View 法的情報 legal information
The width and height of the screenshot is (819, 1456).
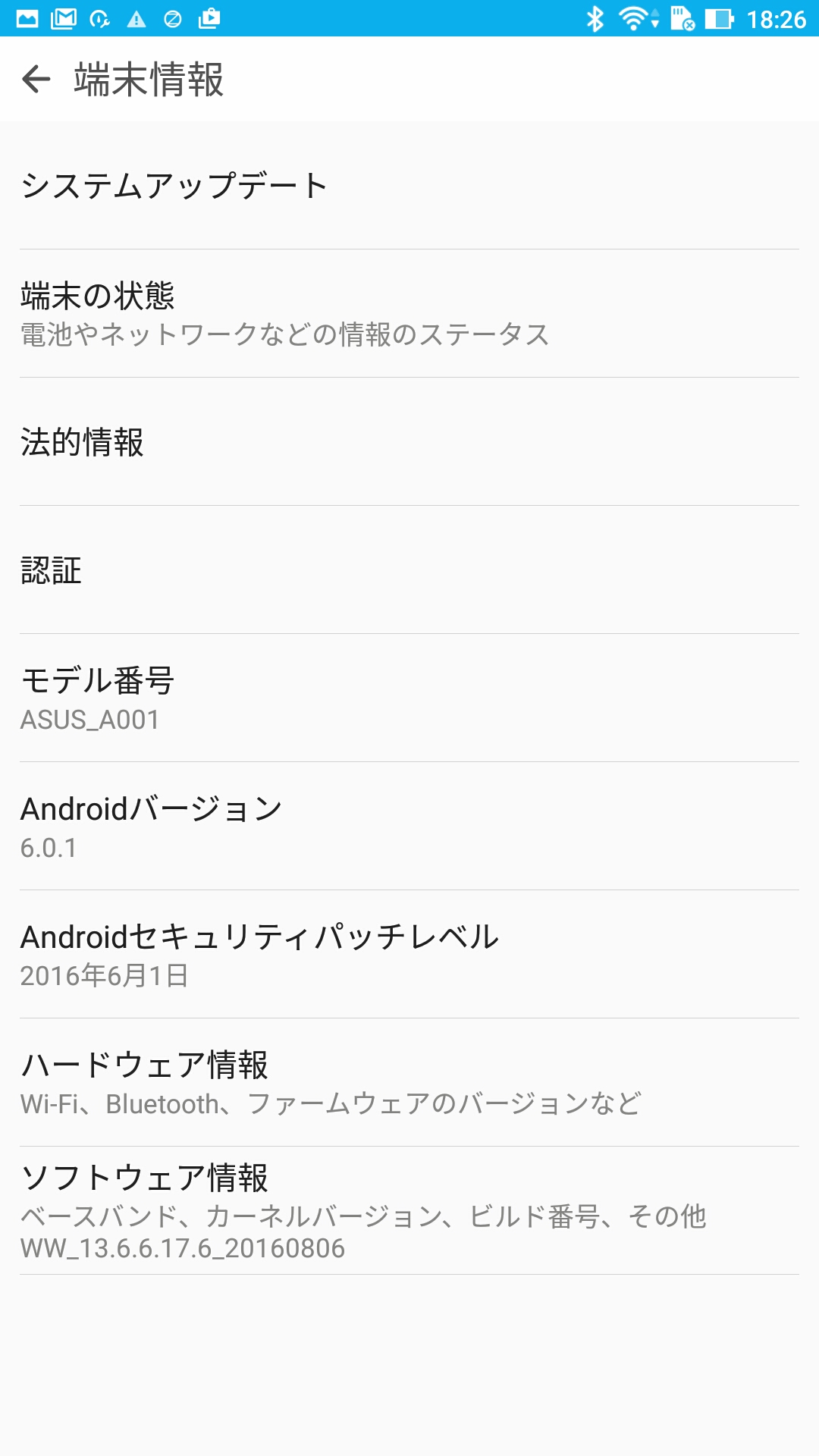409,442
